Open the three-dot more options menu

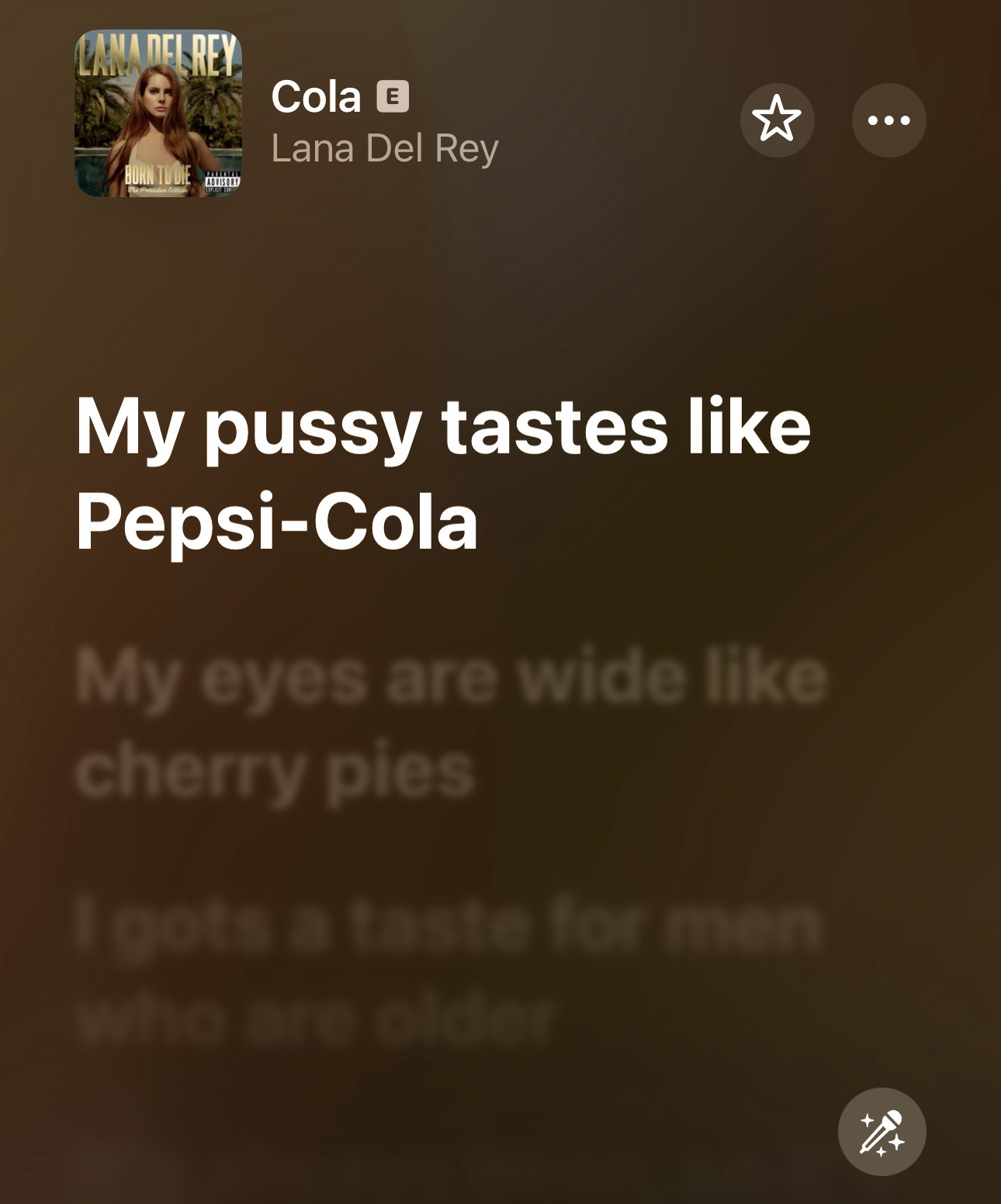coord(888,120)
